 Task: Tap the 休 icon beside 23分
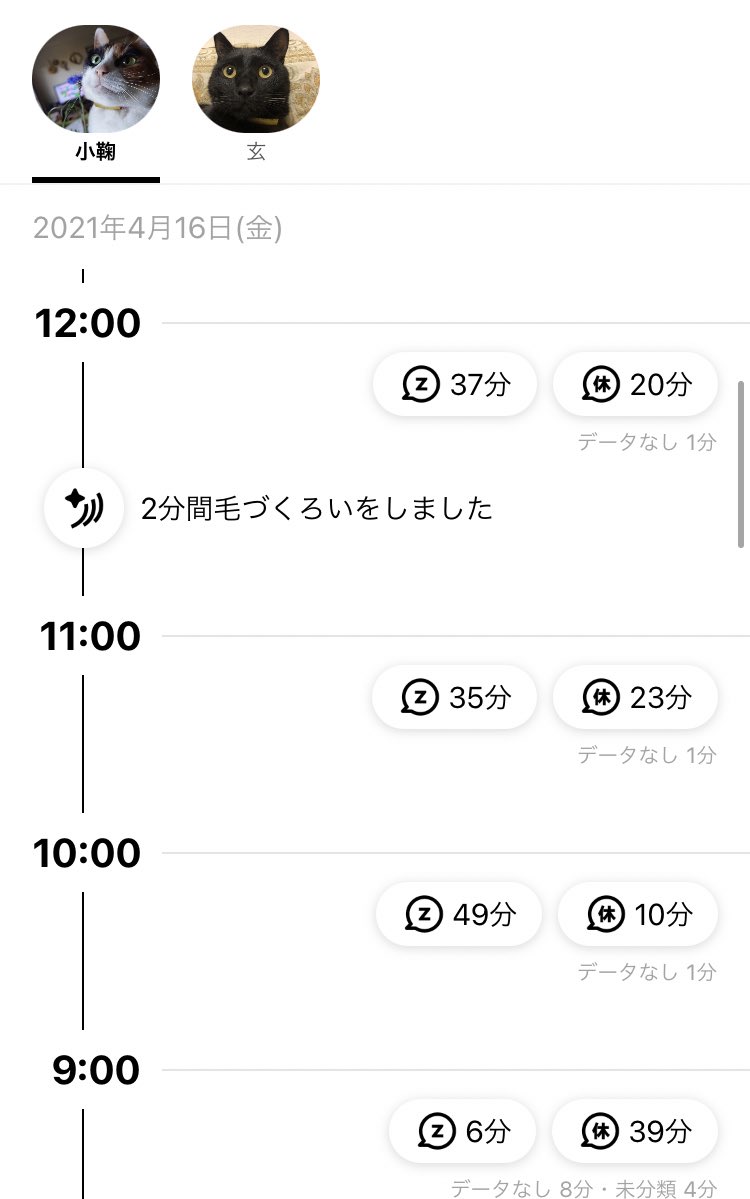(x=599, y=697)
